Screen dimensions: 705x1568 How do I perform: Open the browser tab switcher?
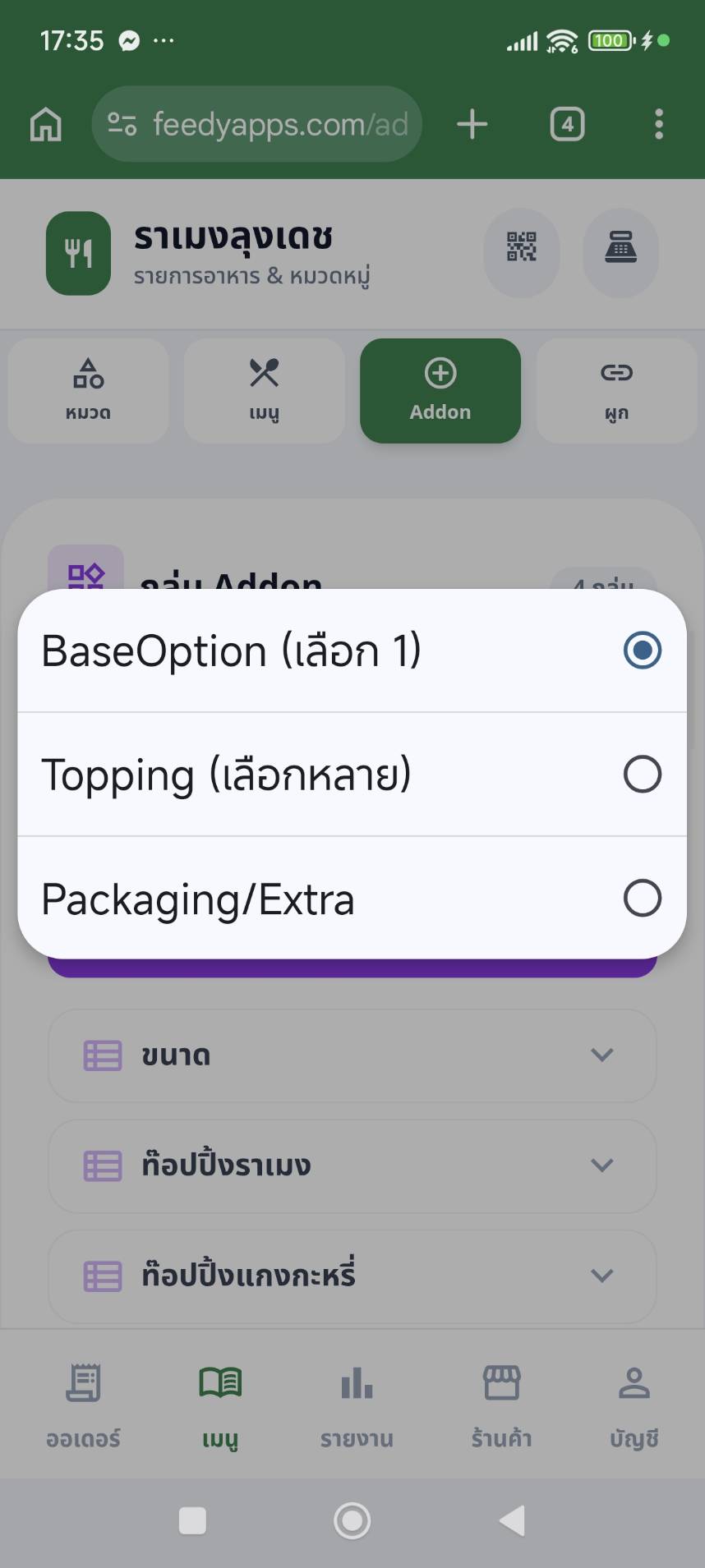point(567,124)
